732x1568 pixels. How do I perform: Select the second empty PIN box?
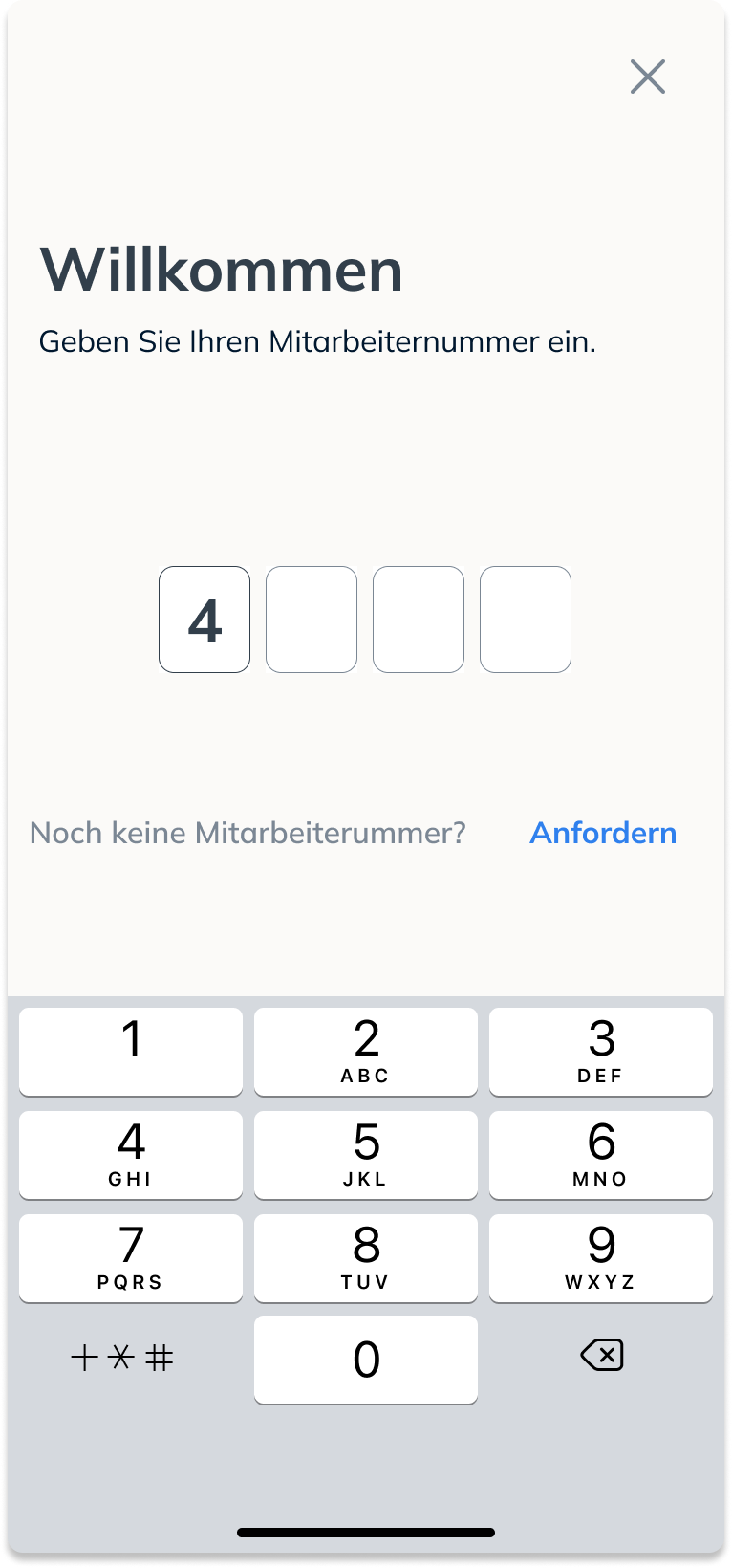point(311,620)
